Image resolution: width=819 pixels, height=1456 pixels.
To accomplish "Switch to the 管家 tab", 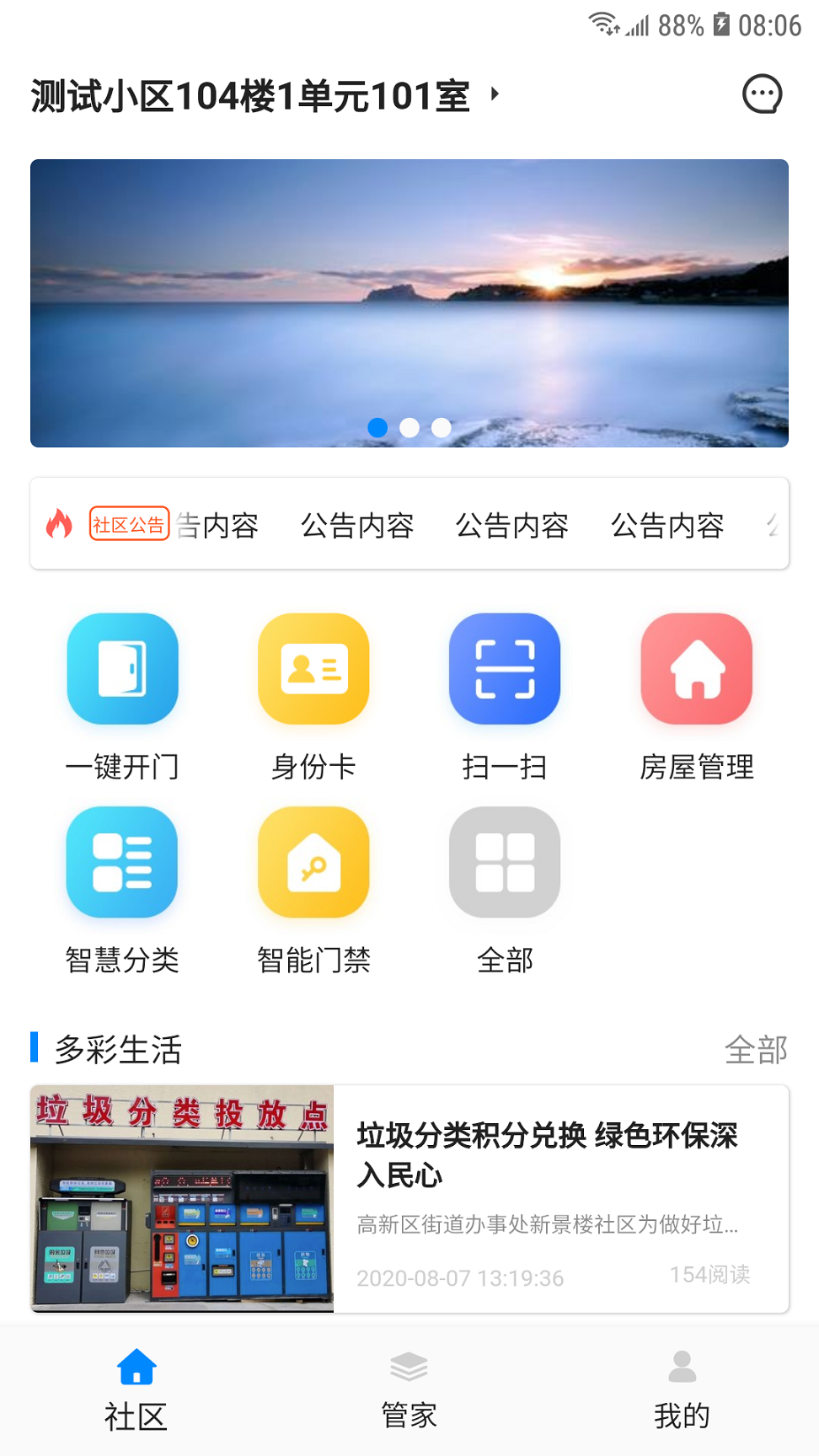I will pyautogui.click(x=409, y=1390).
